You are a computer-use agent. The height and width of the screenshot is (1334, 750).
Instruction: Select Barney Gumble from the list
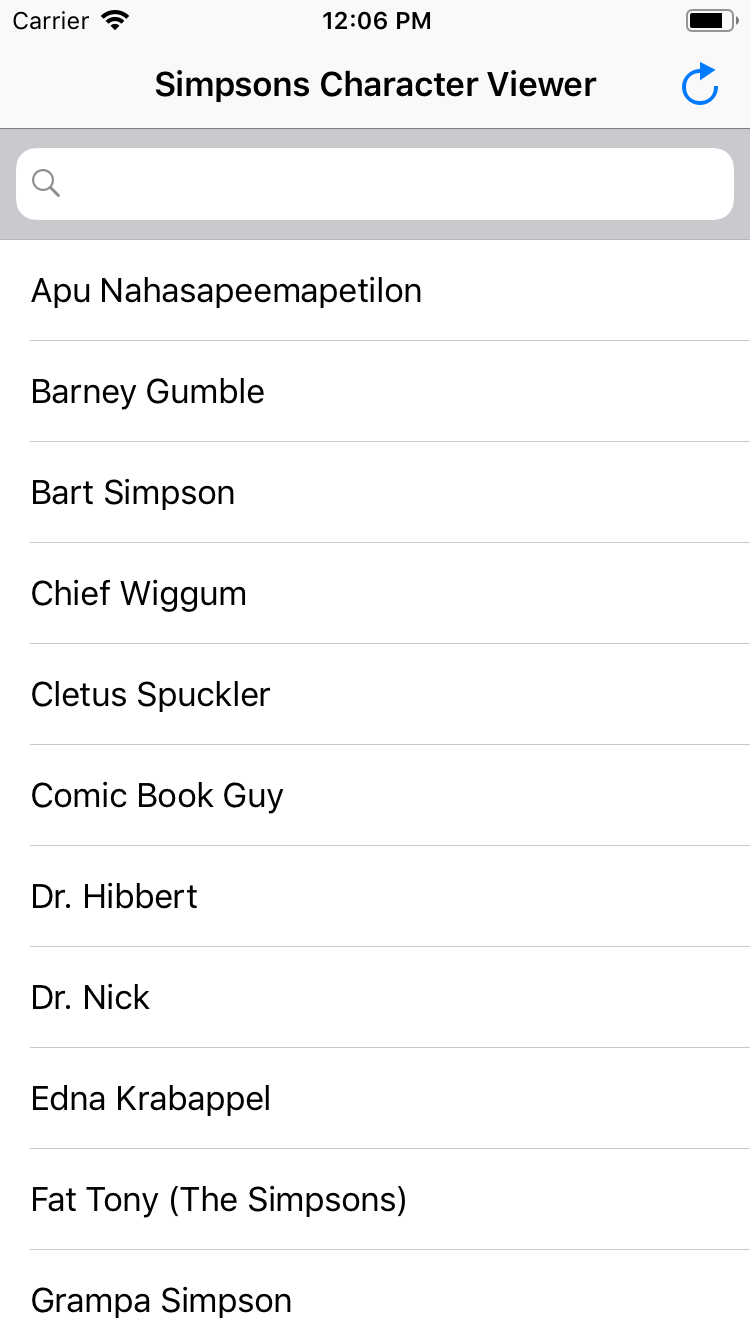375,392
